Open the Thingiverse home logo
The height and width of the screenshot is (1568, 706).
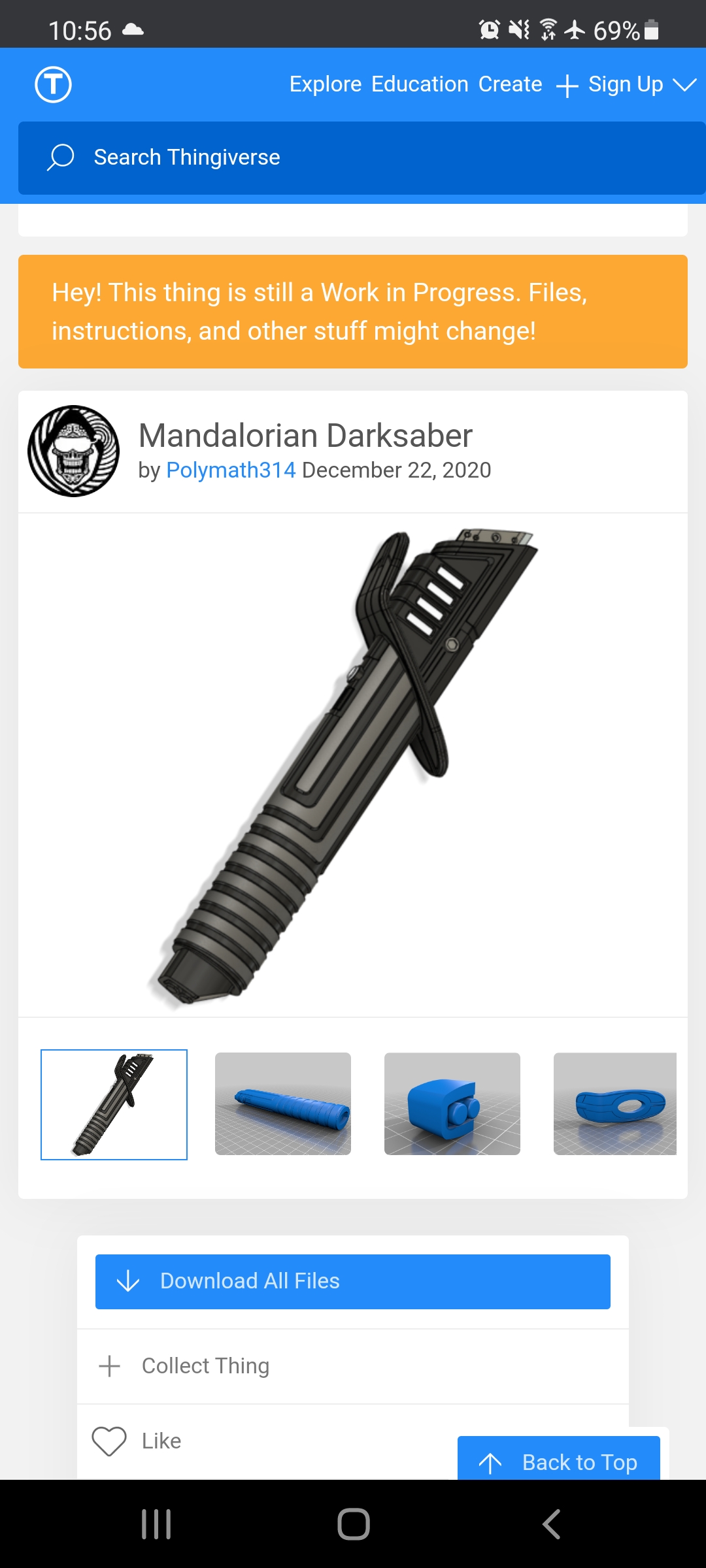53,84
